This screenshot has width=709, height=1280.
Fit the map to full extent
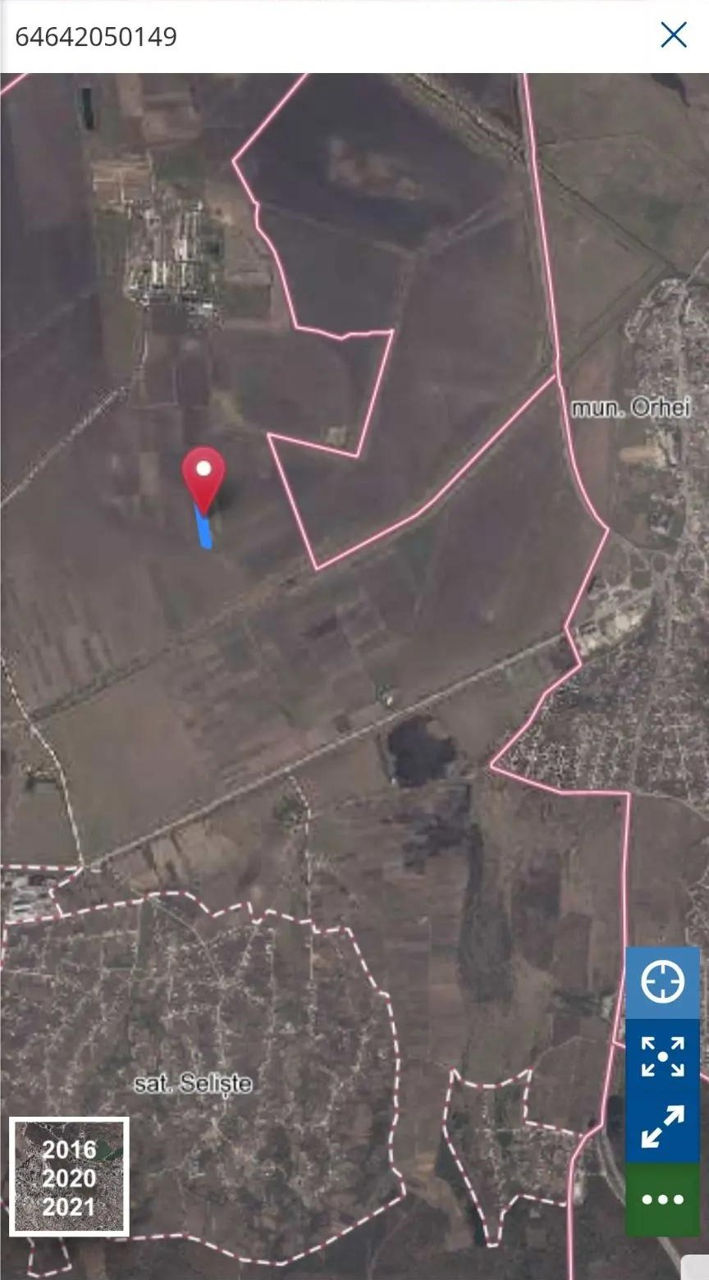coord(663,1056)
